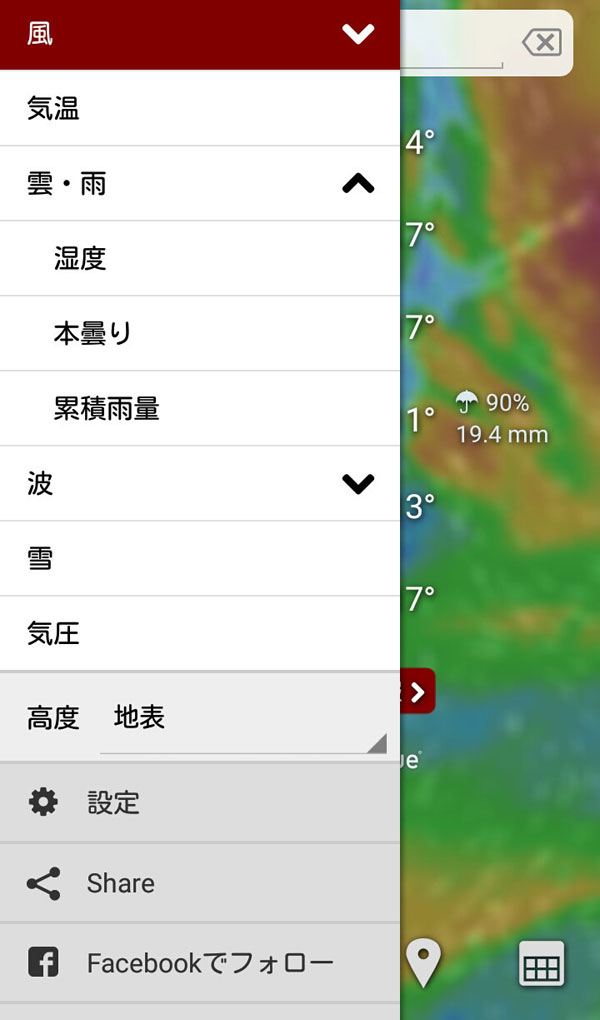
Task: Clear the search field with backspace icon
Action: (x=542, y=43)
